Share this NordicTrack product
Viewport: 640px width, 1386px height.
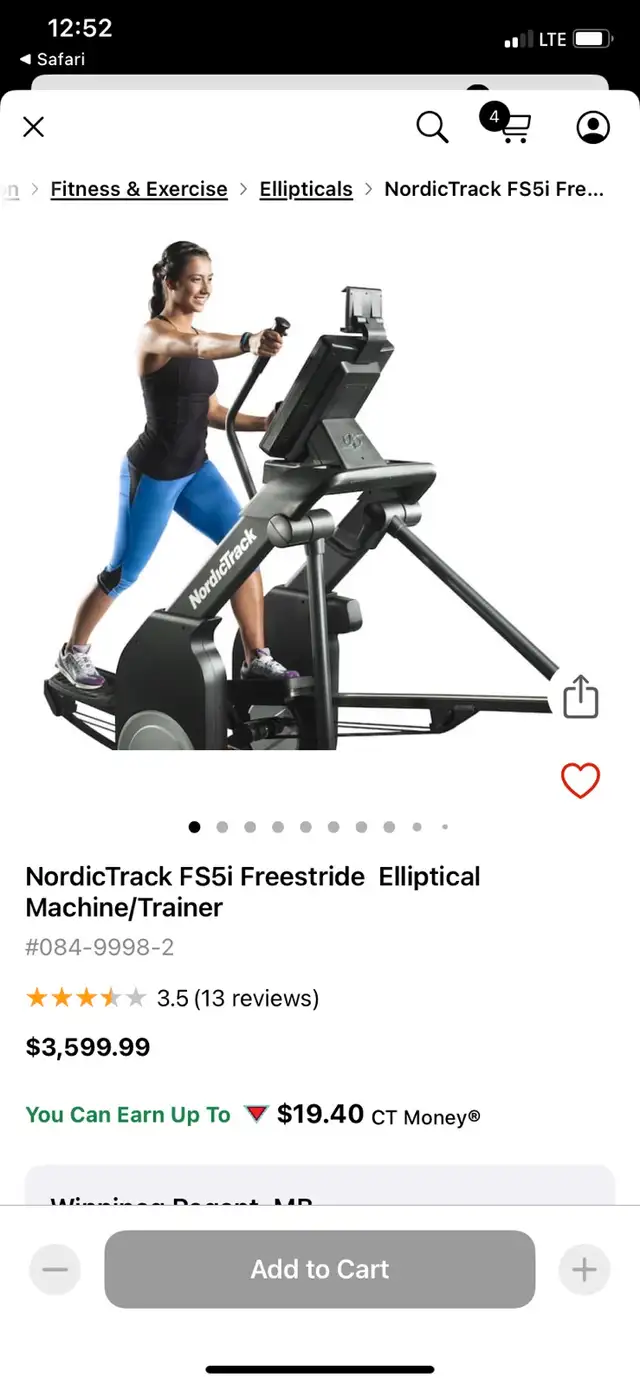580,696
